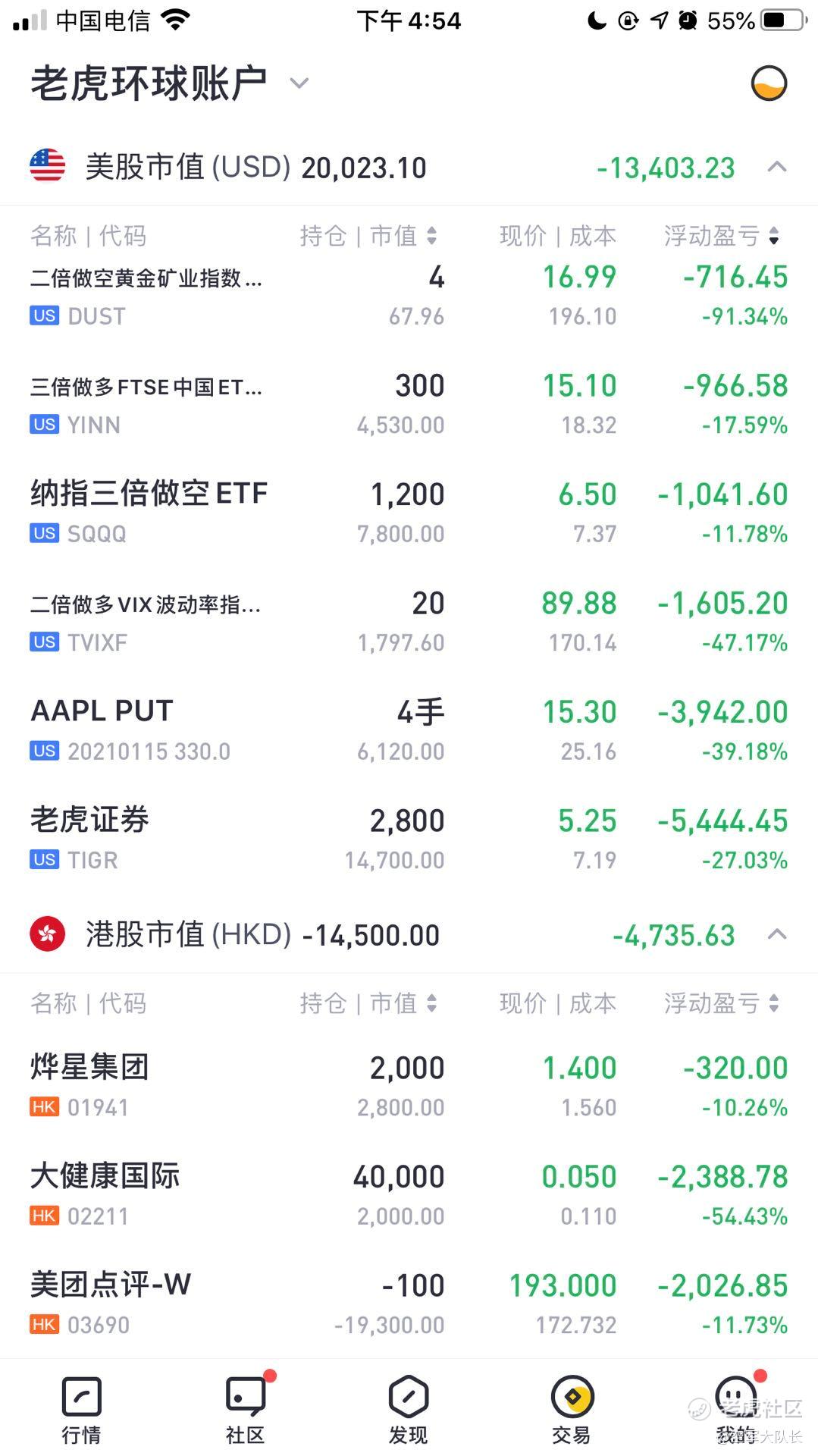Collapse the 美股市值 holdings section
Viewport: 818px width, 1456px height.
pos(777,167)
